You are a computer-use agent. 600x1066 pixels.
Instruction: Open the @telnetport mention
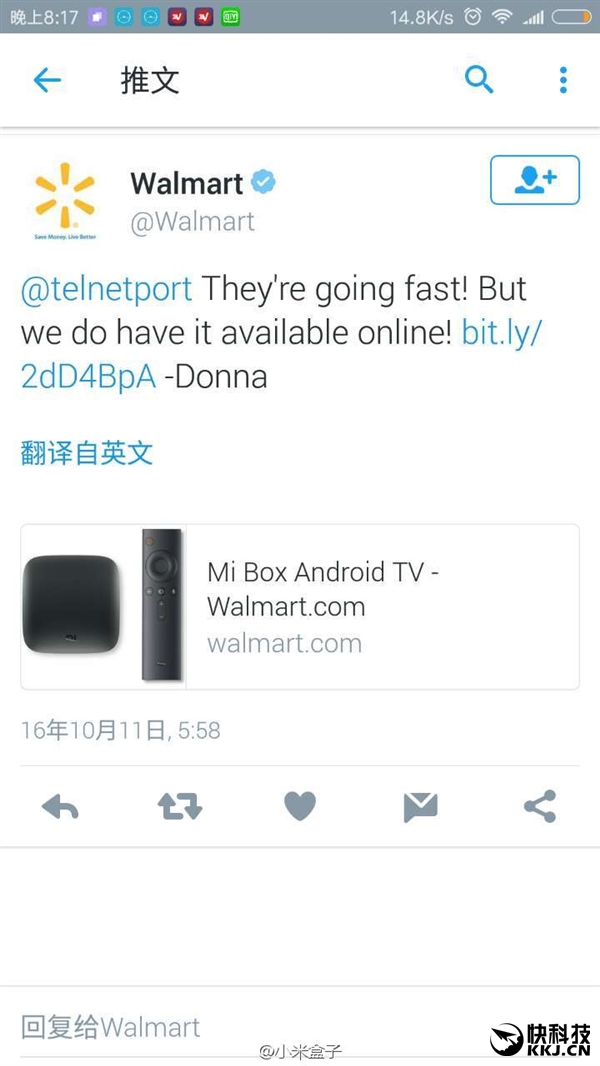pos(107,289)
